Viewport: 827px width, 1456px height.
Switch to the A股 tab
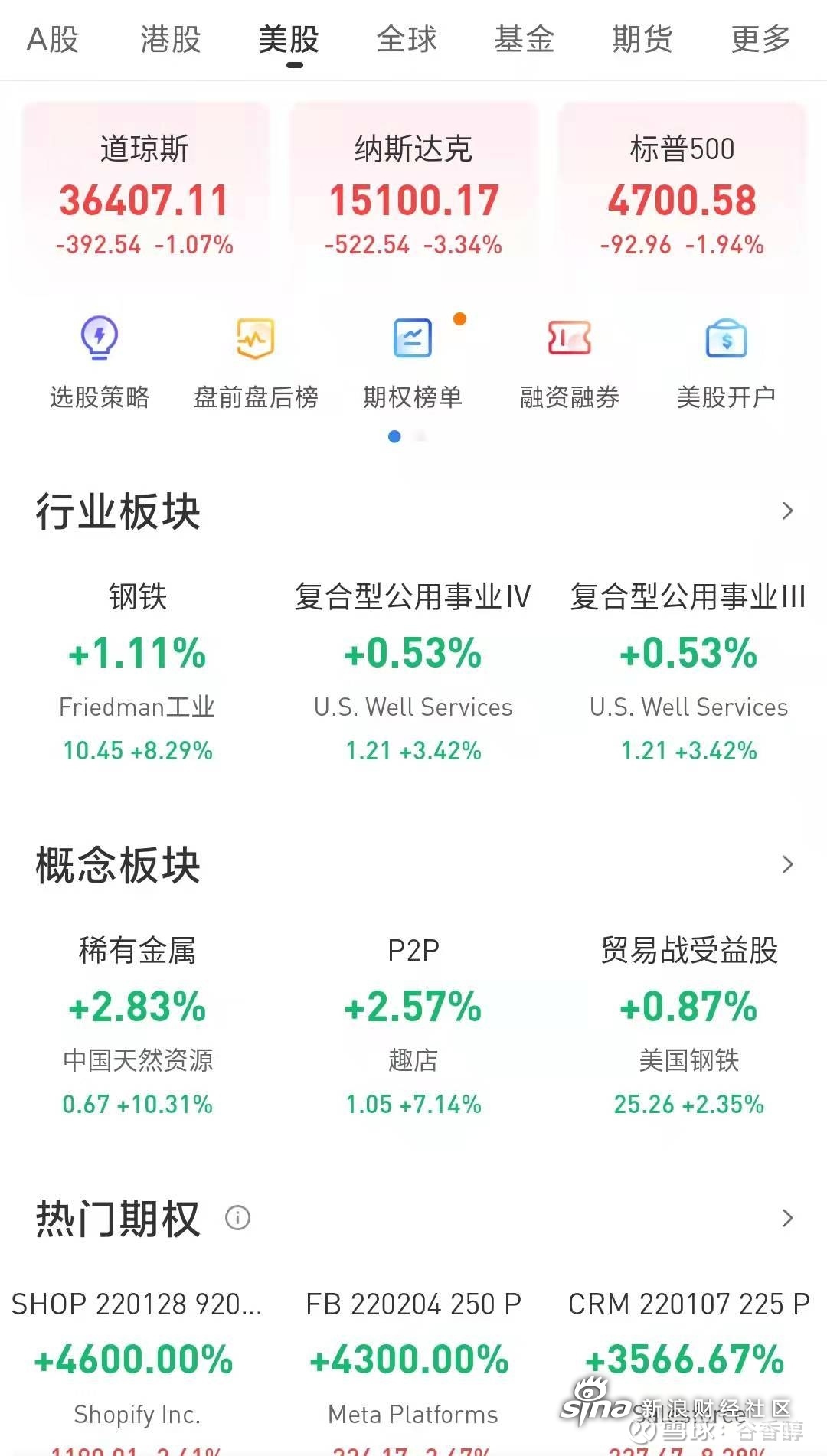[53, 39]
